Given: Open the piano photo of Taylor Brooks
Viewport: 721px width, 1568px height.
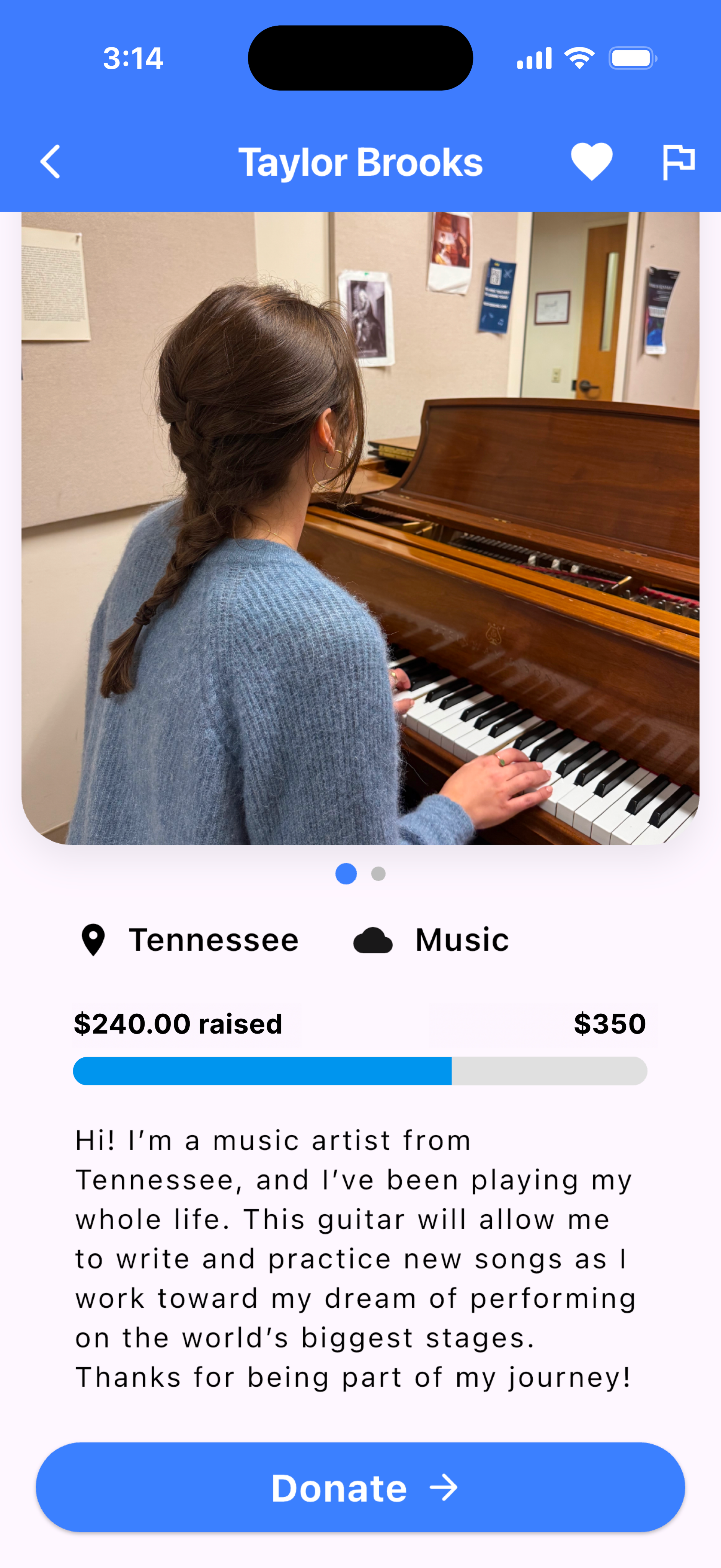Looking at the screenshot, I should pyautogui.click(x=360, y=527).
